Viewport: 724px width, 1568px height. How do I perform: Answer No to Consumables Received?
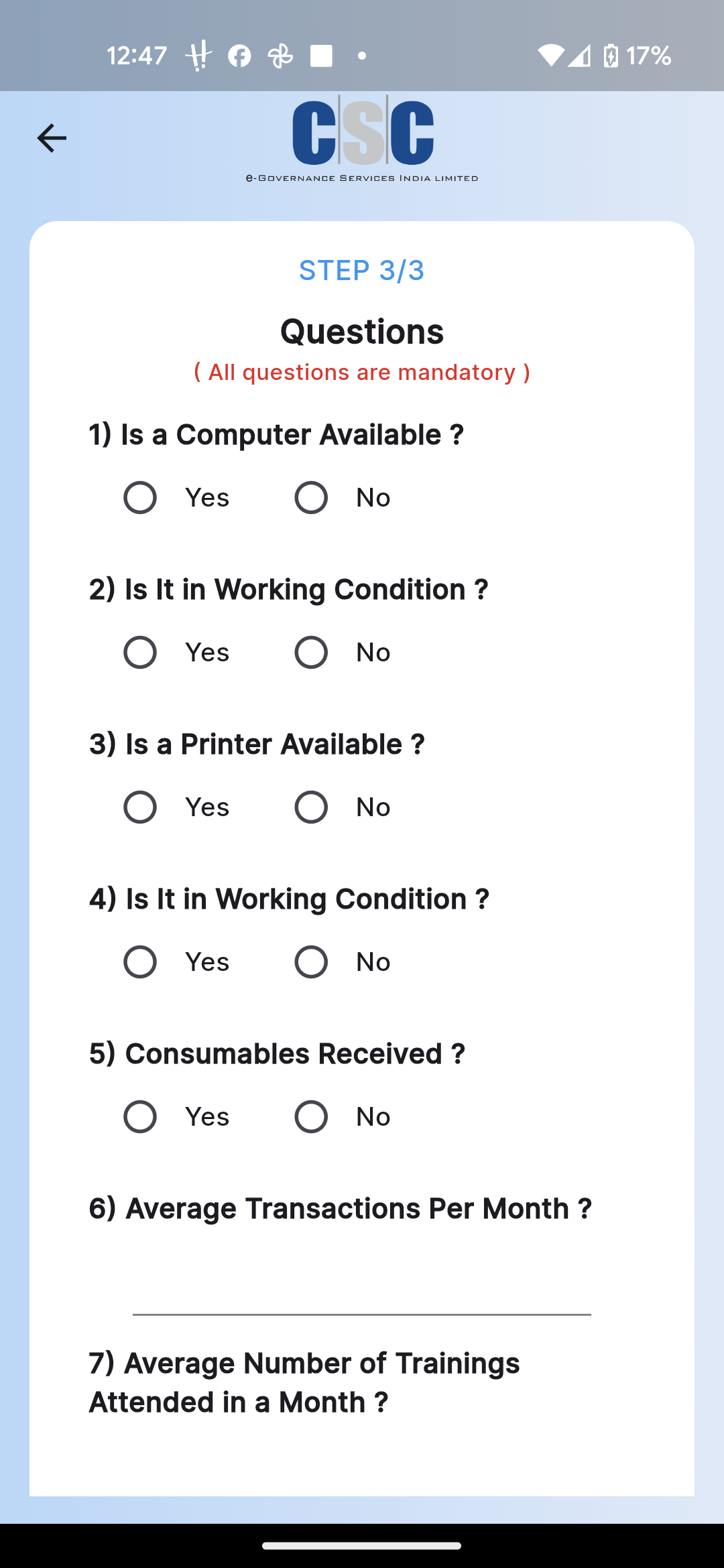(x=311, y=1117)
